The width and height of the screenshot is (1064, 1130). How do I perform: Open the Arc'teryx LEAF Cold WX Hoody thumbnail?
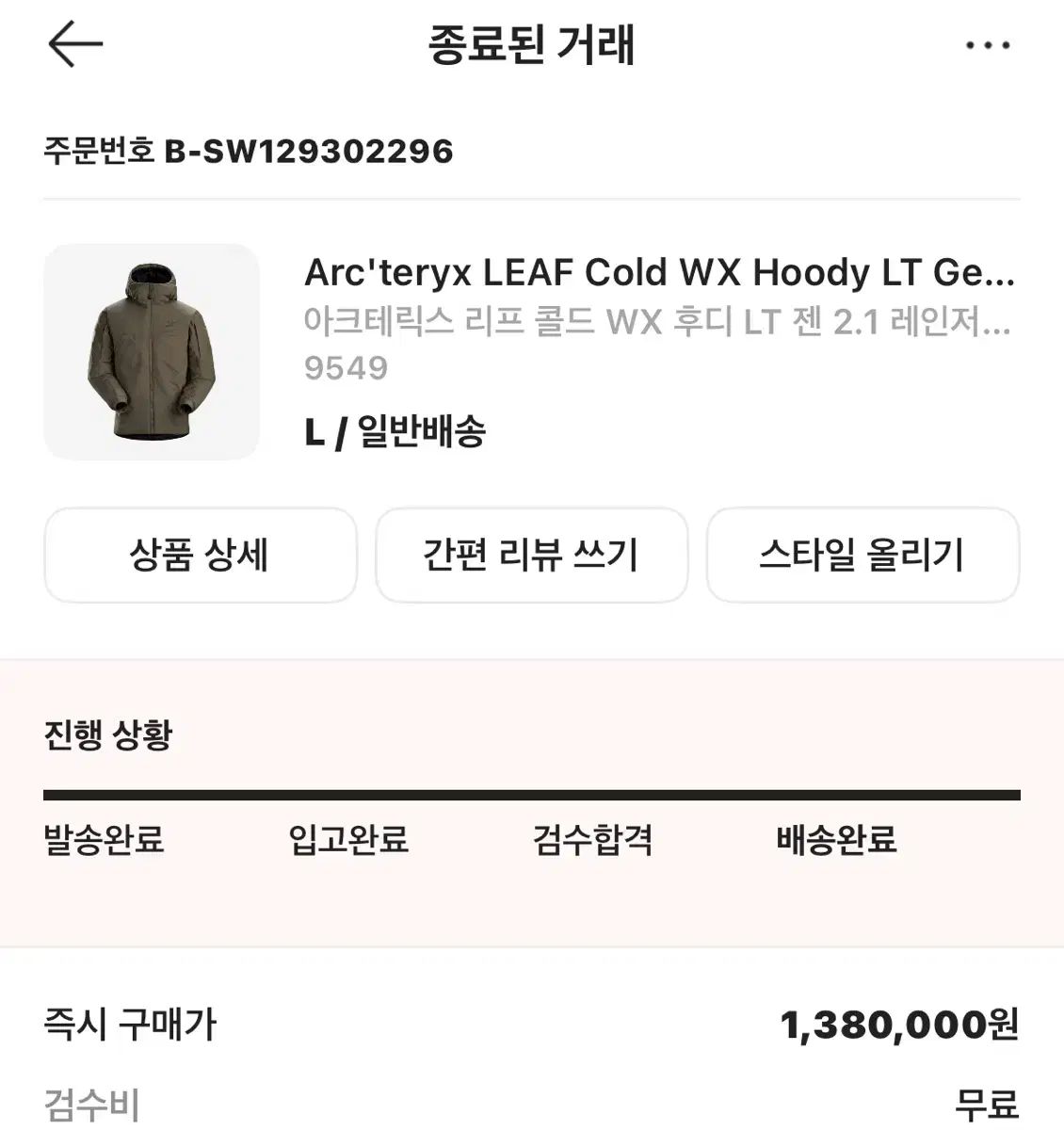(152, 352)
